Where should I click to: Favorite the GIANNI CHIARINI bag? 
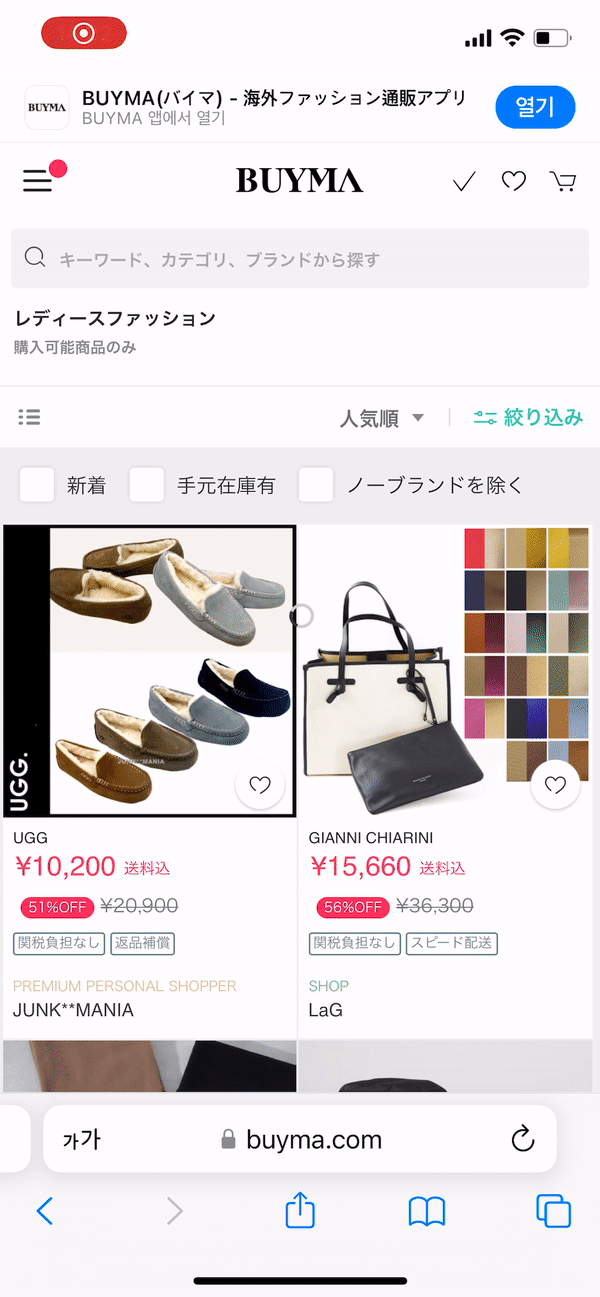coord(555,786)
